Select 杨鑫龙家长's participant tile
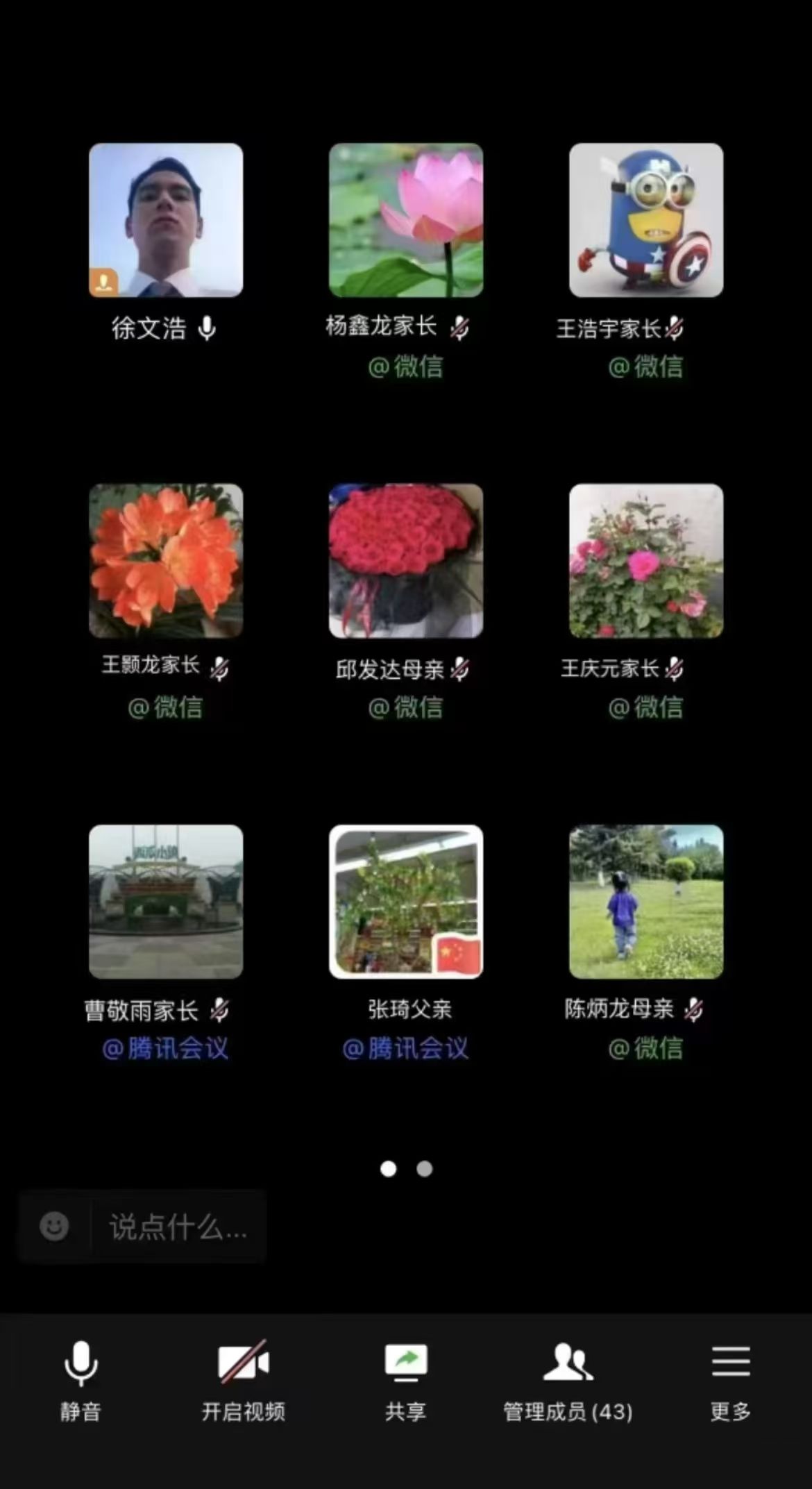The image size is (812, 1489). (406, 220)
